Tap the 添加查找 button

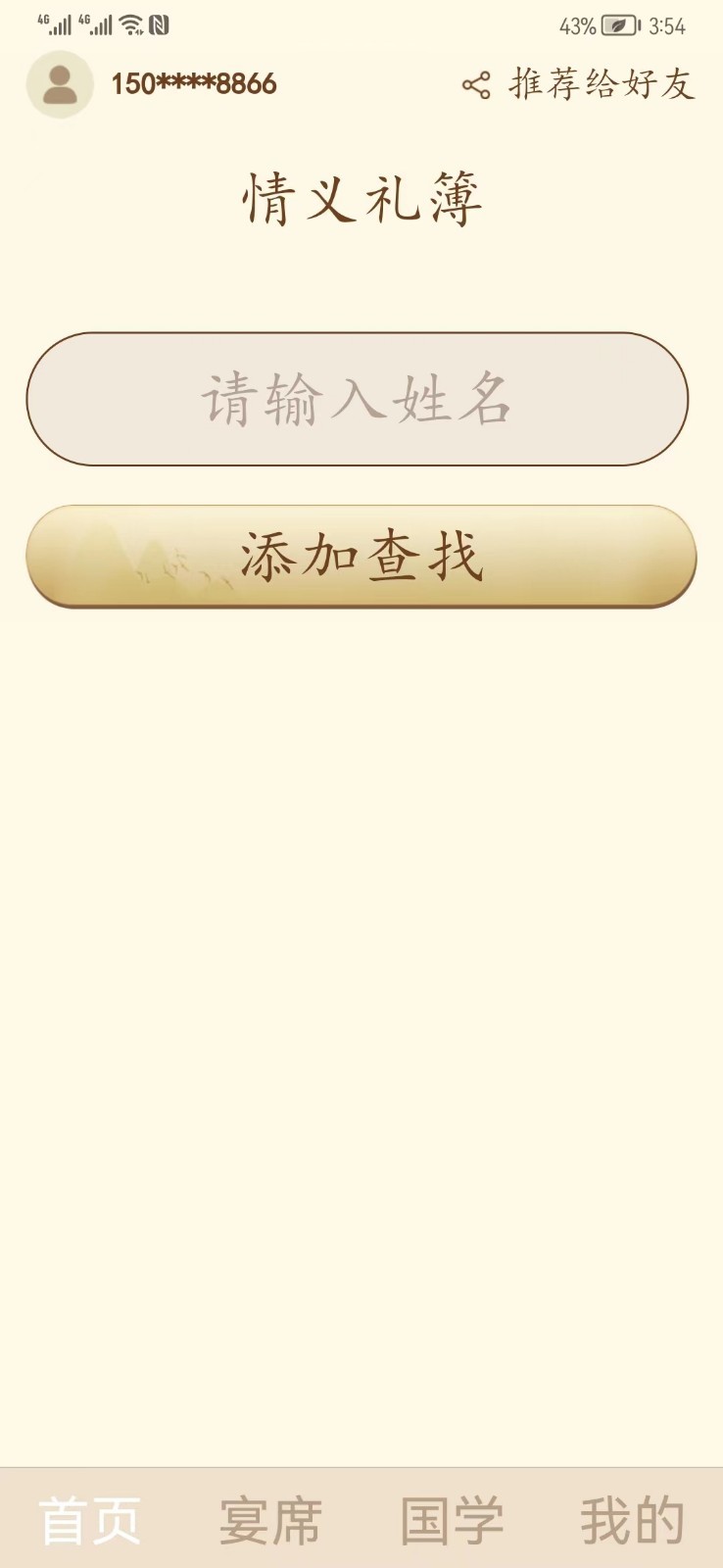click(361, 557)
